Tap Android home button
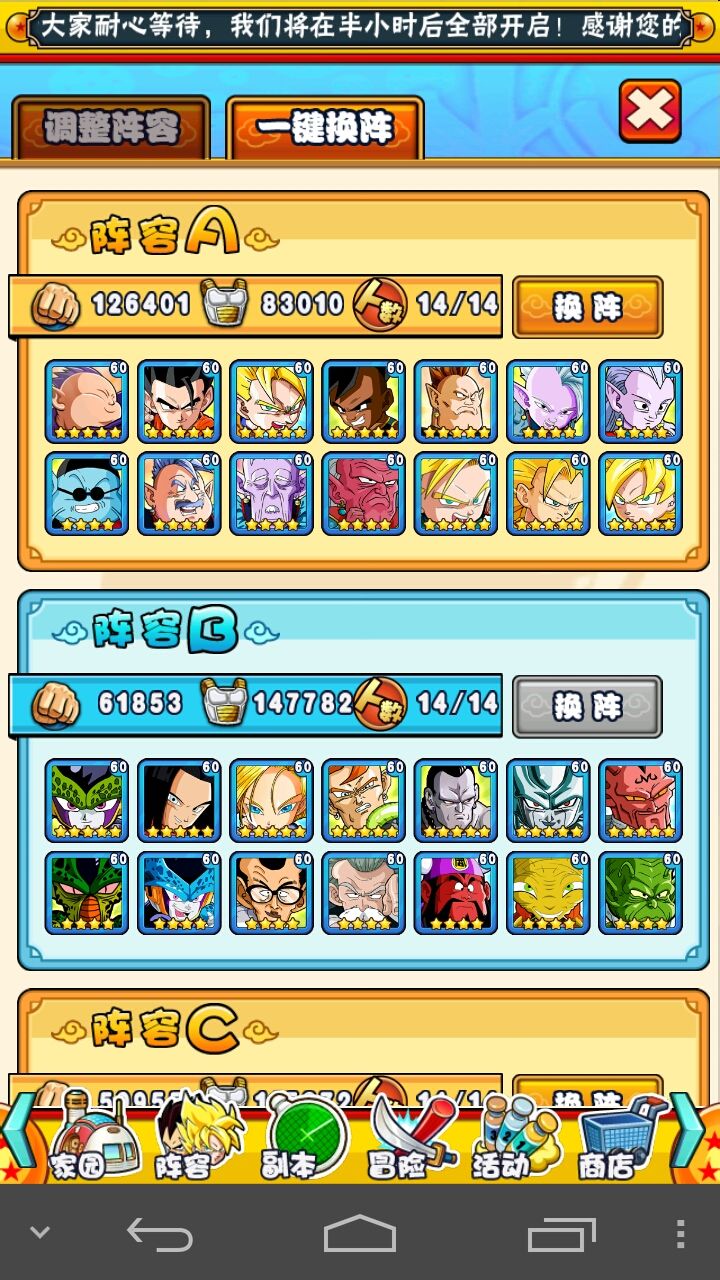This screenshot has height=1280, width=720. point(360,1234)
